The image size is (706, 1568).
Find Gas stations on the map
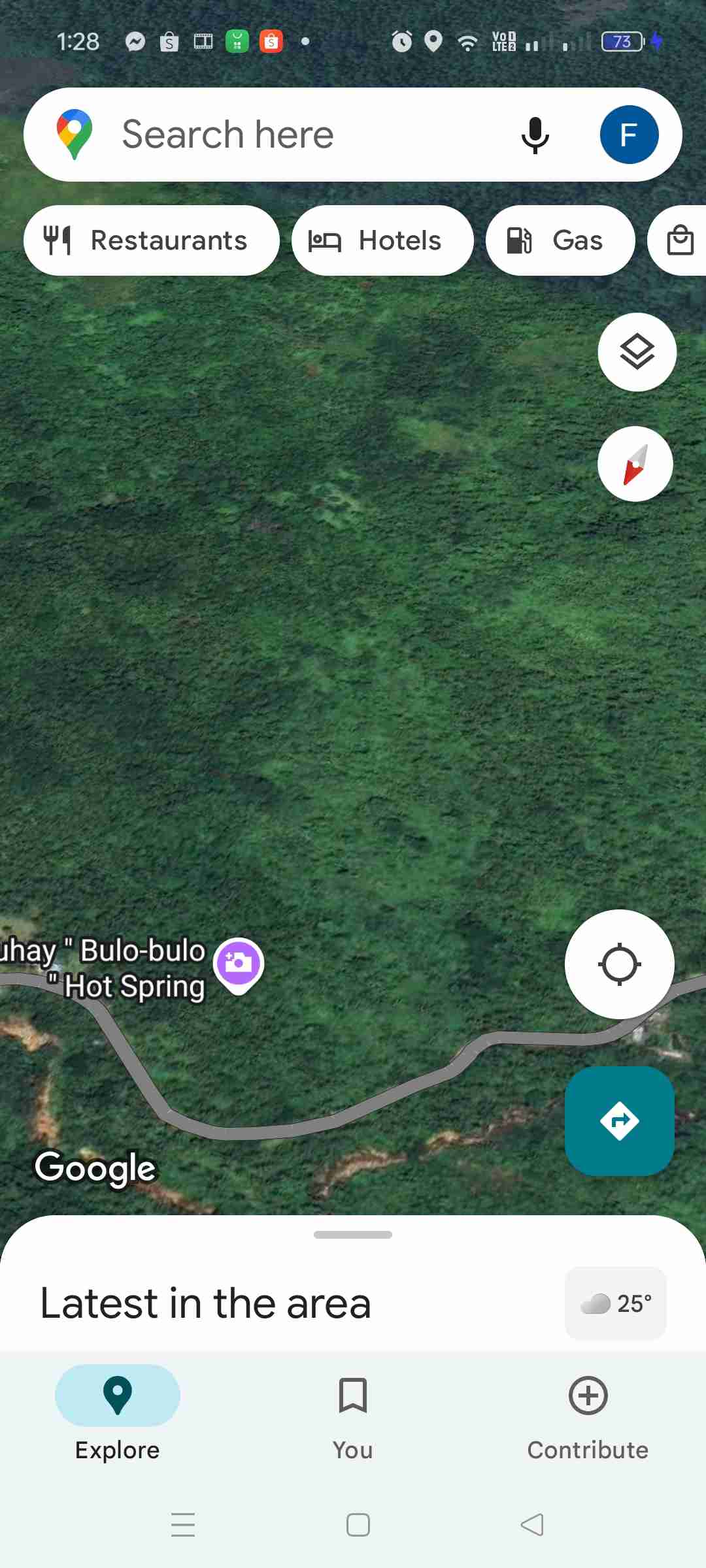[560, 240]
